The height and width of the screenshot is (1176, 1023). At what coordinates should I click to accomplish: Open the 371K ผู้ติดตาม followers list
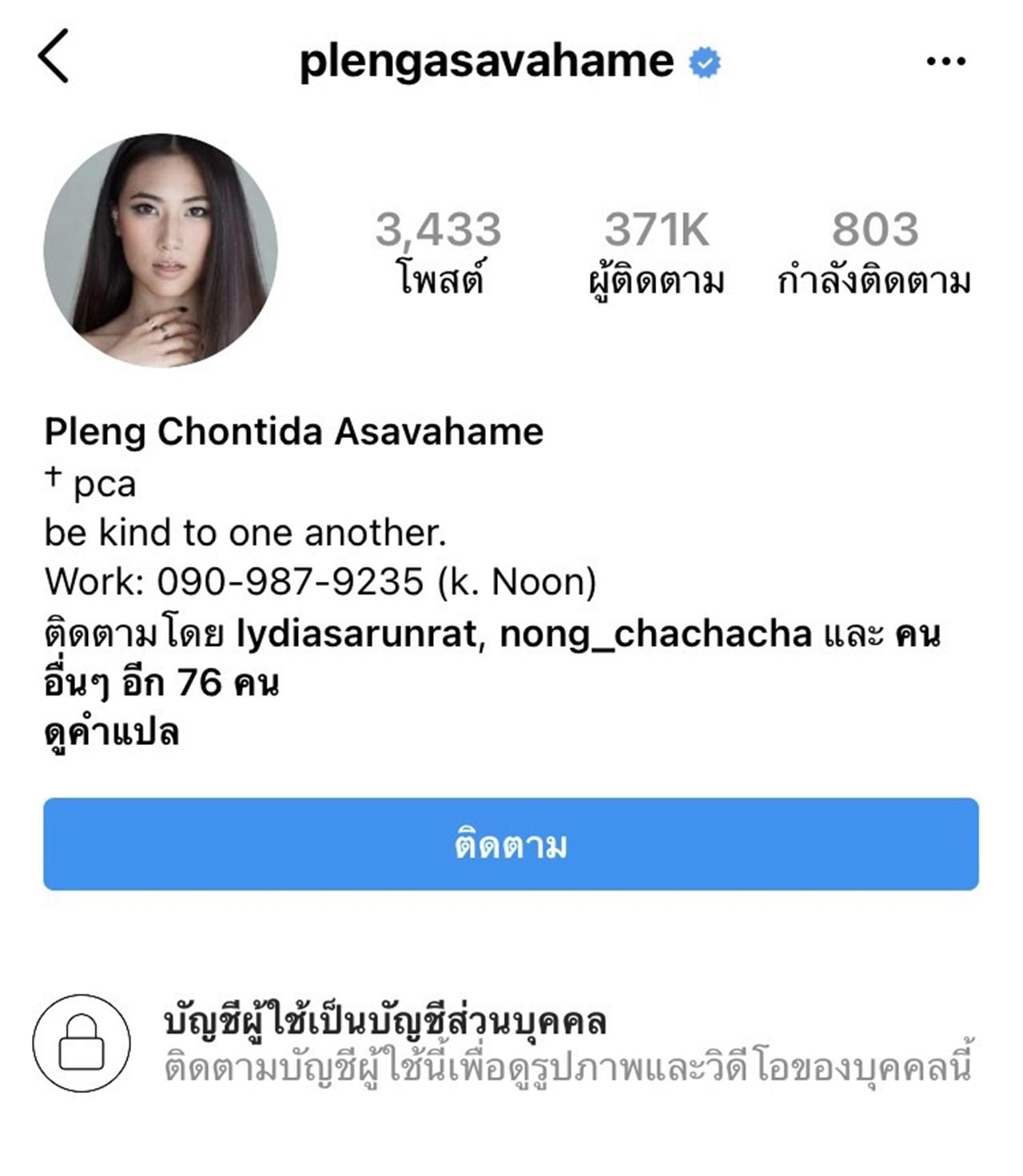[x=656, y=251]
